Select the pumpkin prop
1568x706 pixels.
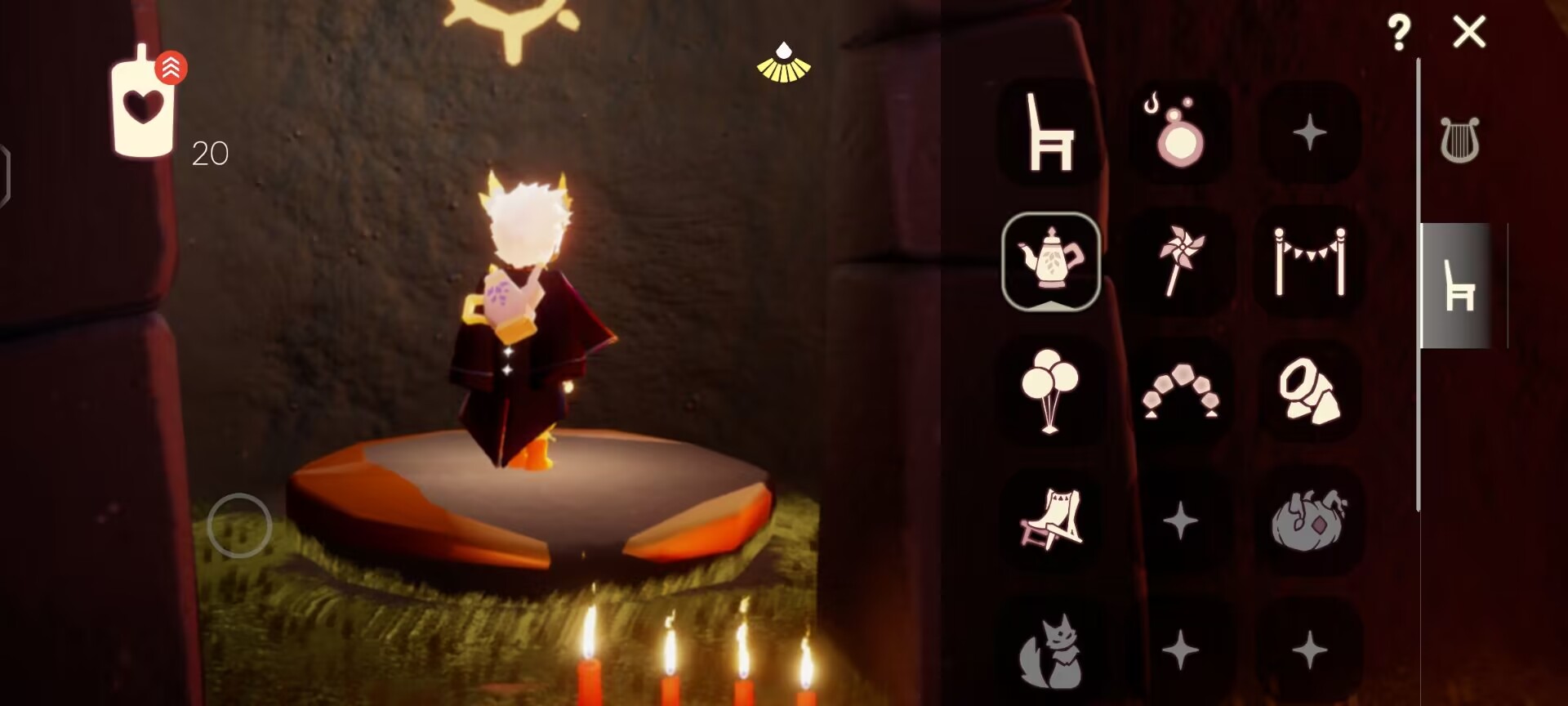tap(1309, 520)
